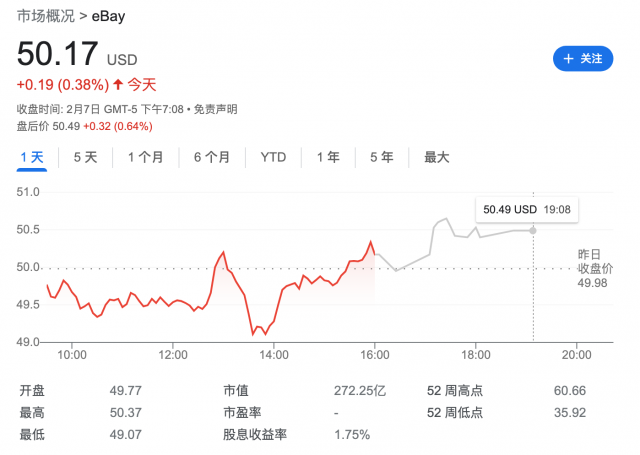The image size is (640, 455).
Task: View the 5 年 chart
Action: pos(382,158)
